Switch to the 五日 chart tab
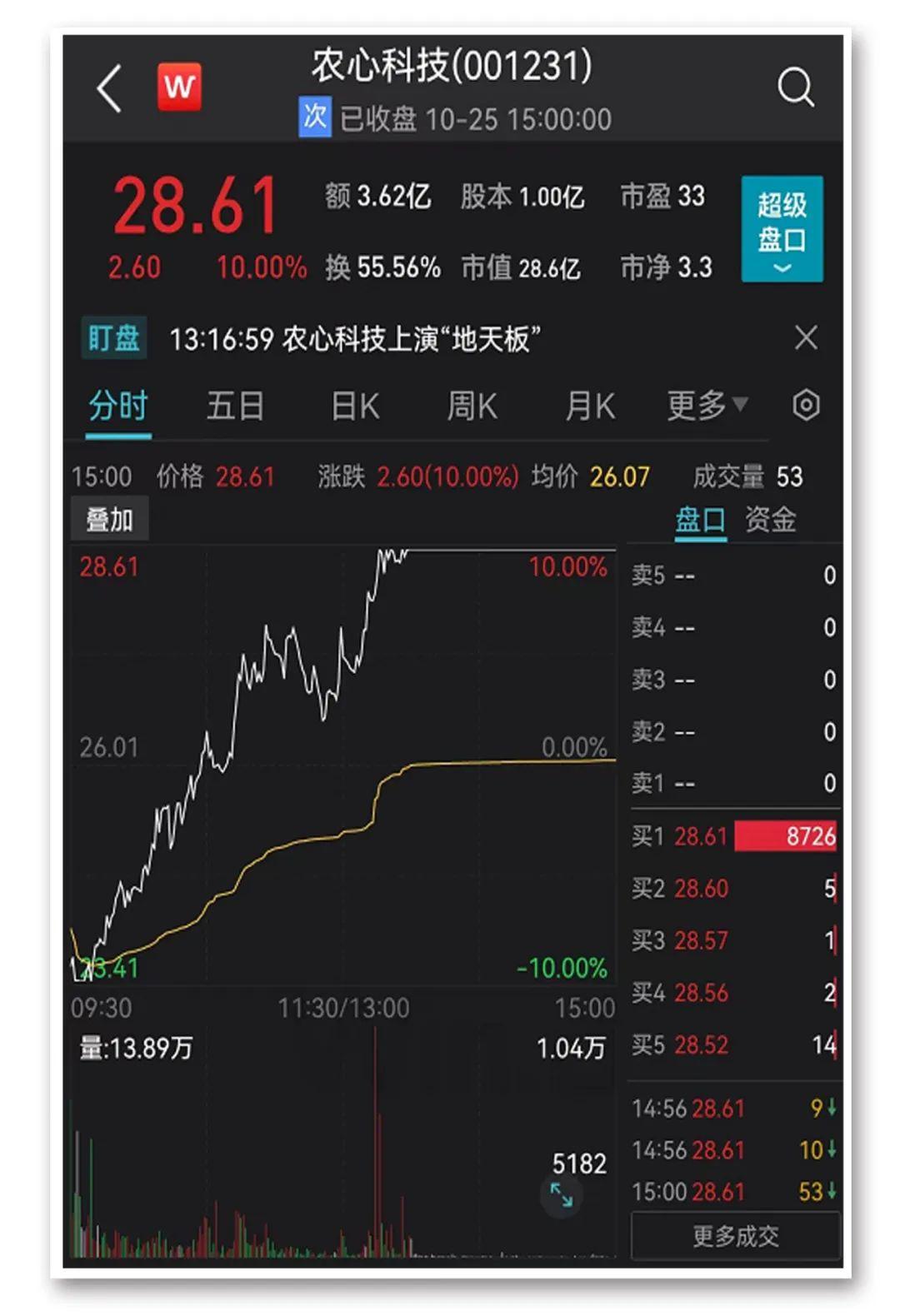This screenshot has width=900, height=1316. tap(235, 406)
